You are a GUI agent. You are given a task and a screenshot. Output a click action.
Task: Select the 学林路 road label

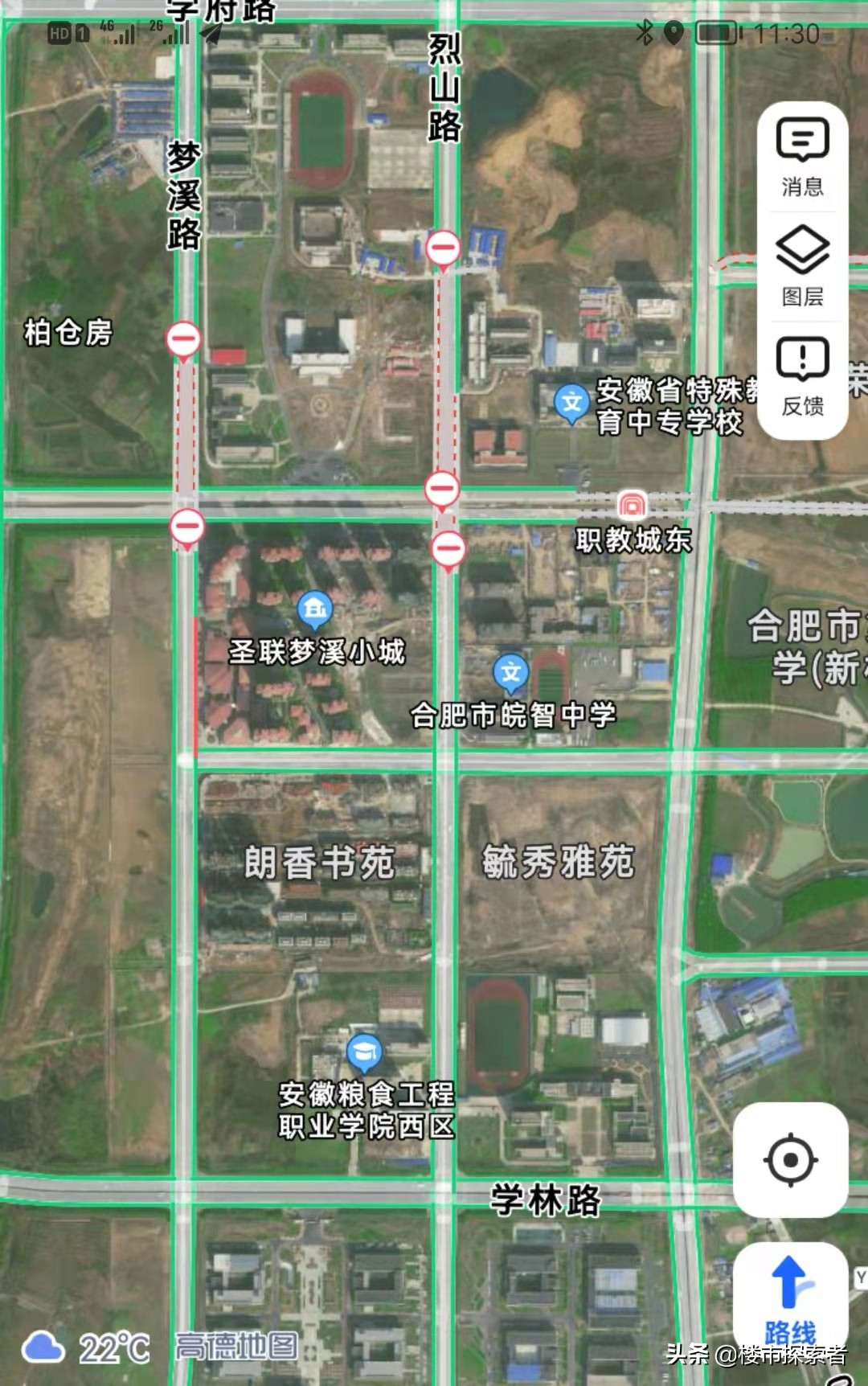[545, 1199]
